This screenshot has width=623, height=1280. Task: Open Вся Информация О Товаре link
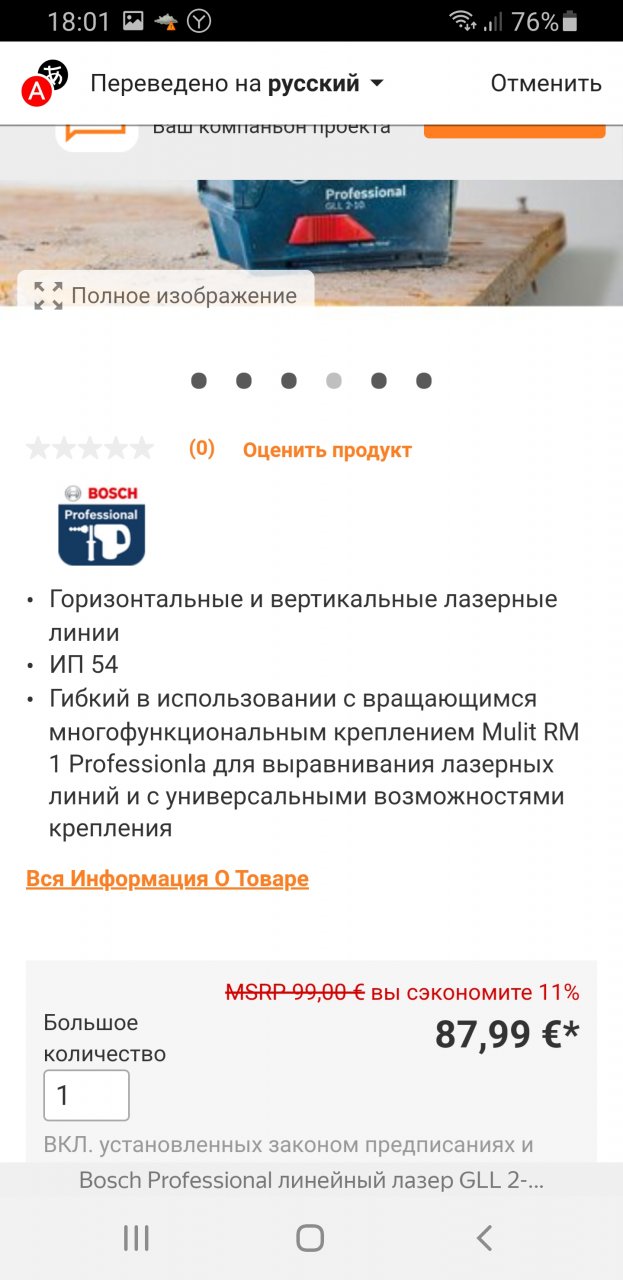pos(167,879)
